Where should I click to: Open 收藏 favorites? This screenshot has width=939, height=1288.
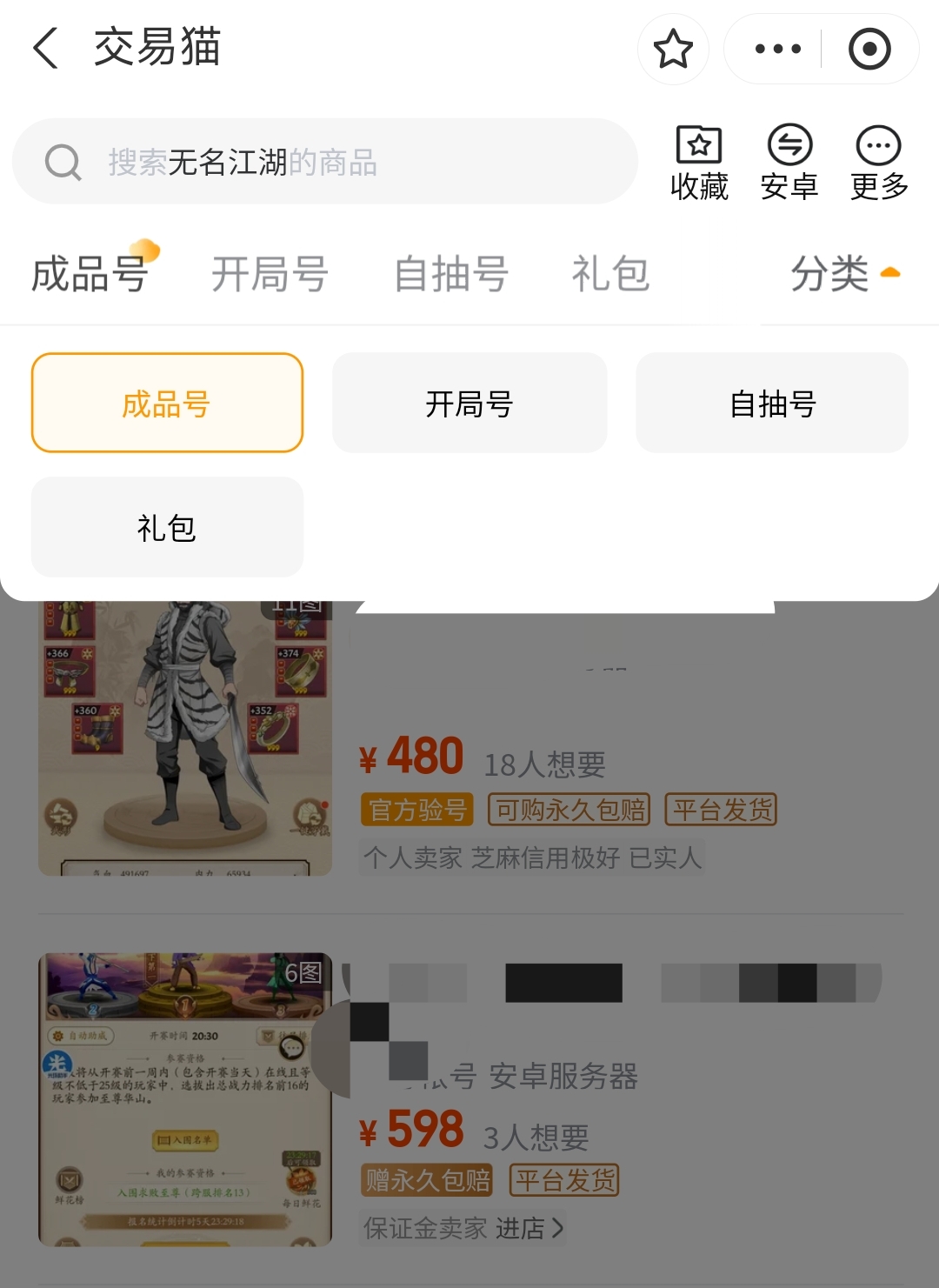pyautogui.click(x=699, y=162)
